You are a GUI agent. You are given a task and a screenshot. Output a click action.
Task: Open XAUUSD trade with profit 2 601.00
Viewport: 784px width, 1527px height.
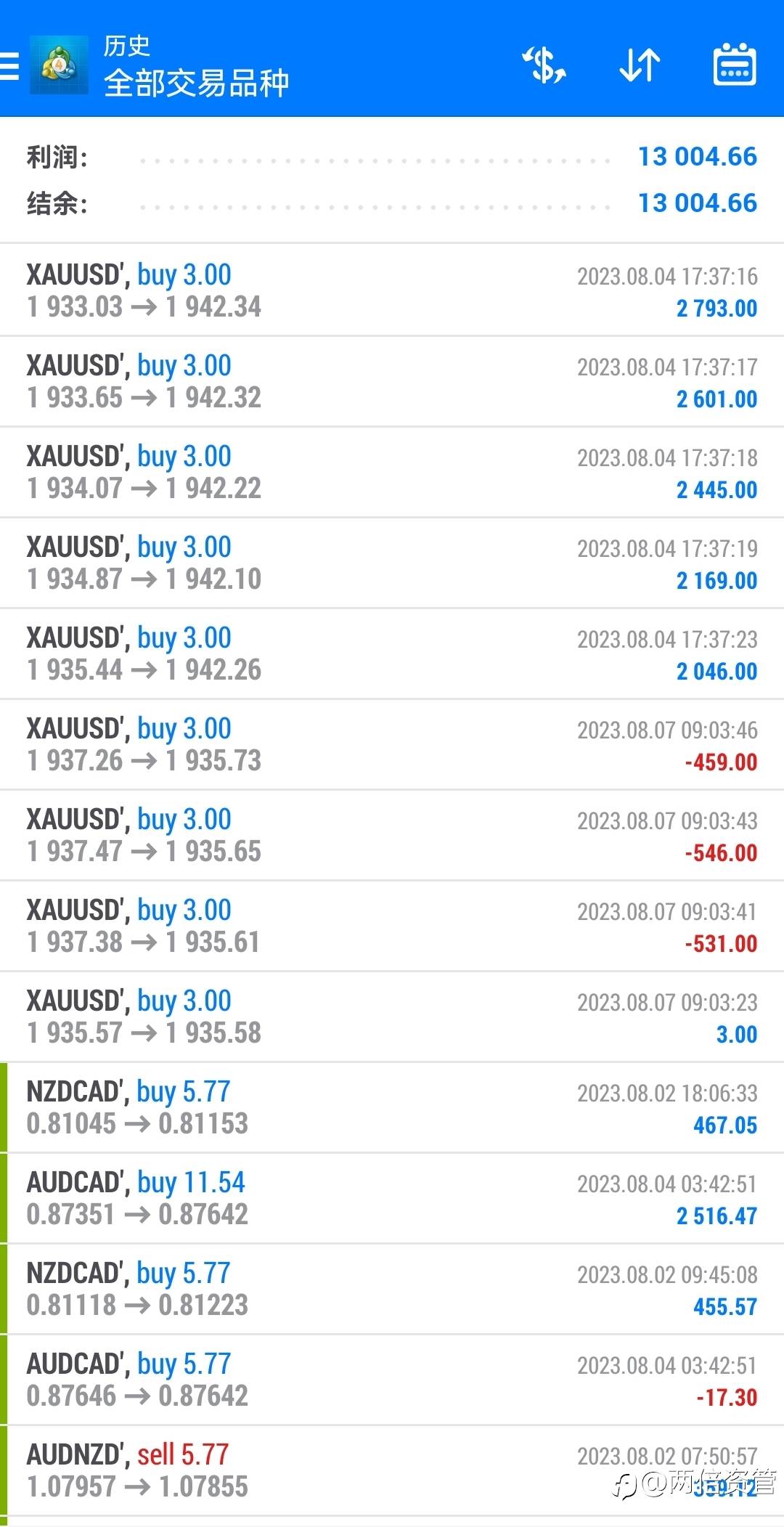(392, 381)
